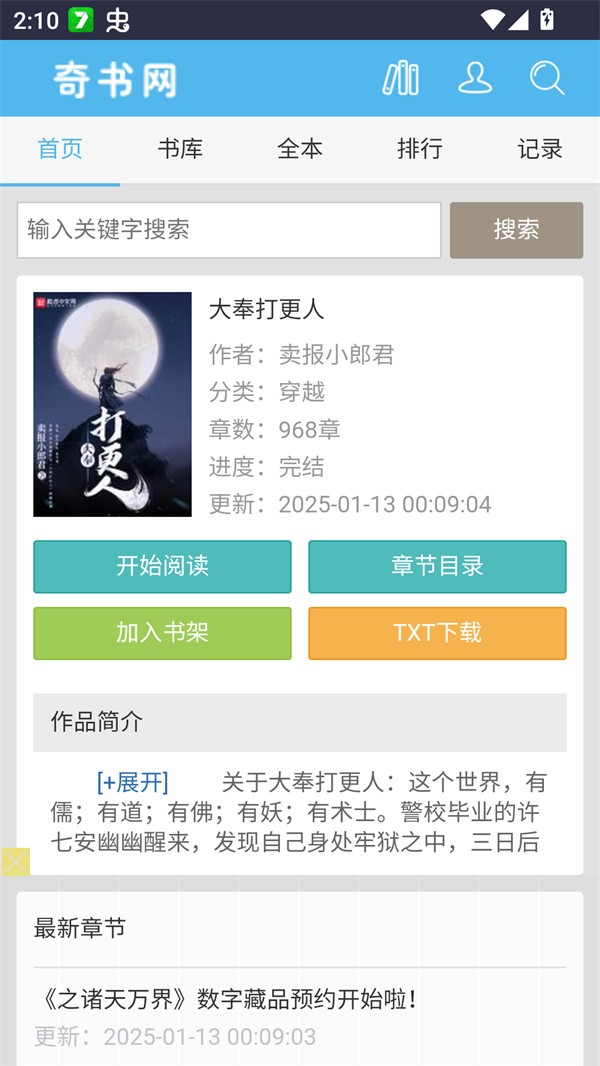Open the 章节目录 chapter list
This screenshot has width=600, height=1066.
tap(437, 566)
